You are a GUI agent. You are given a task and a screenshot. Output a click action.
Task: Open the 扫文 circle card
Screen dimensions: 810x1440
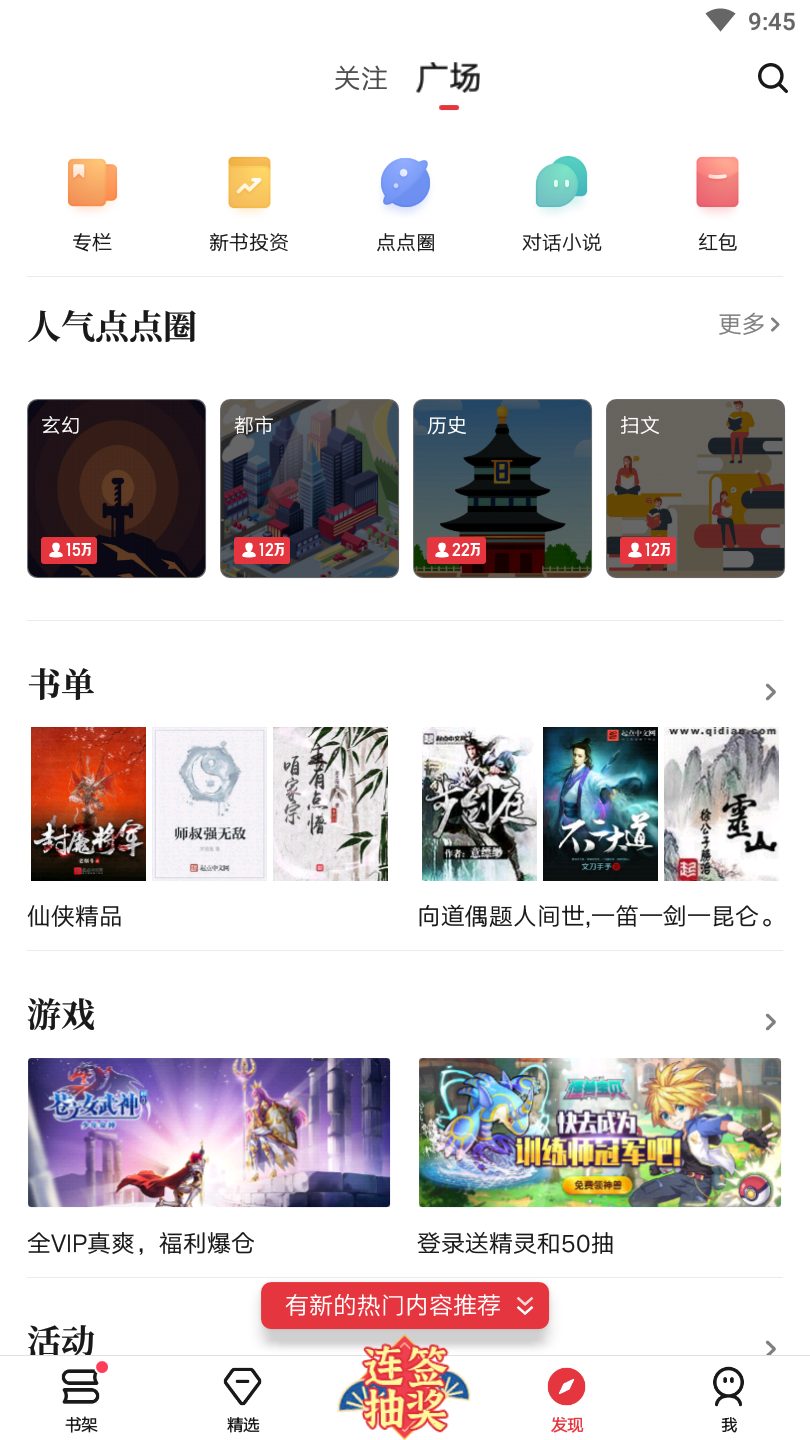click(695, 488)
